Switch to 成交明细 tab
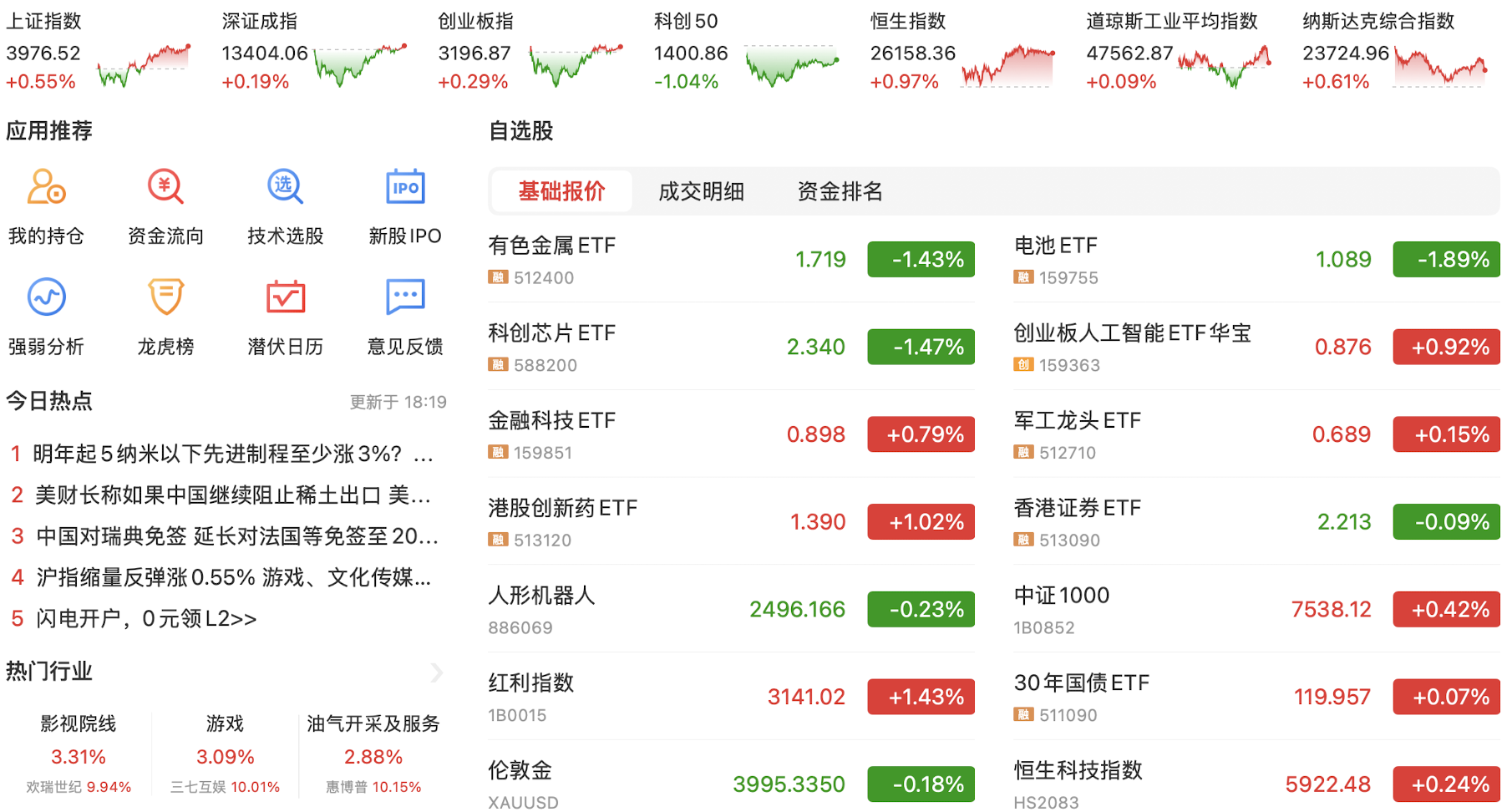 coord(701,191)
